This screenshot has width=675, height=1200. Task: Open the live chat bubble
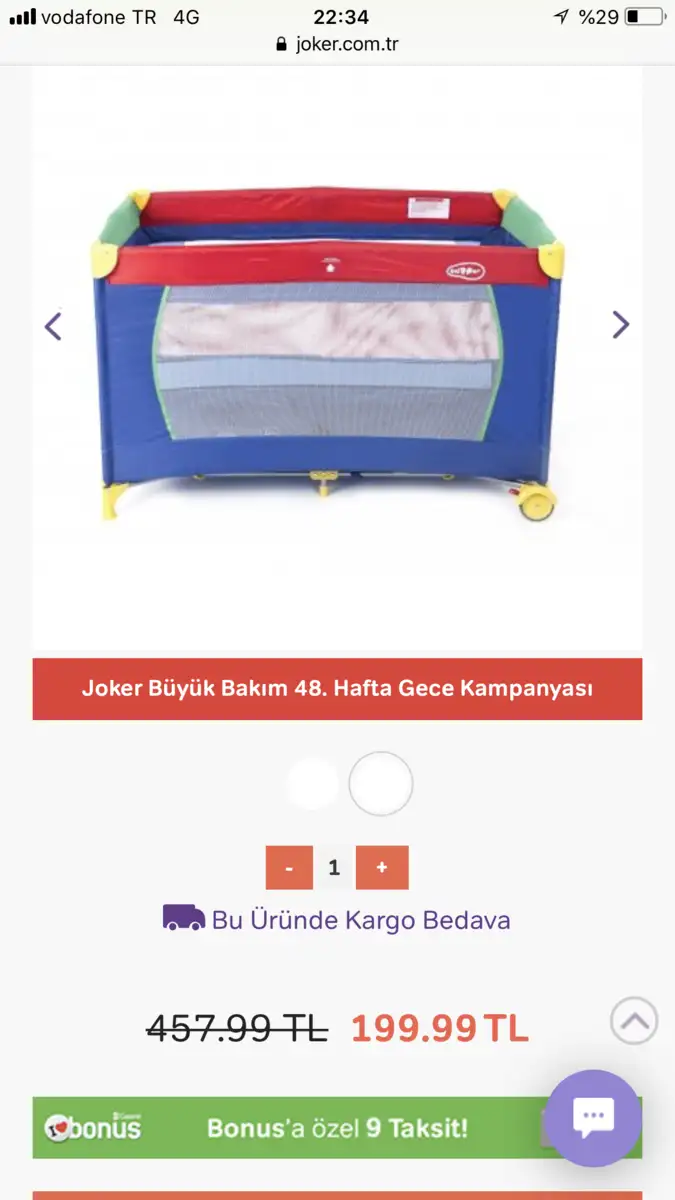593,1117
